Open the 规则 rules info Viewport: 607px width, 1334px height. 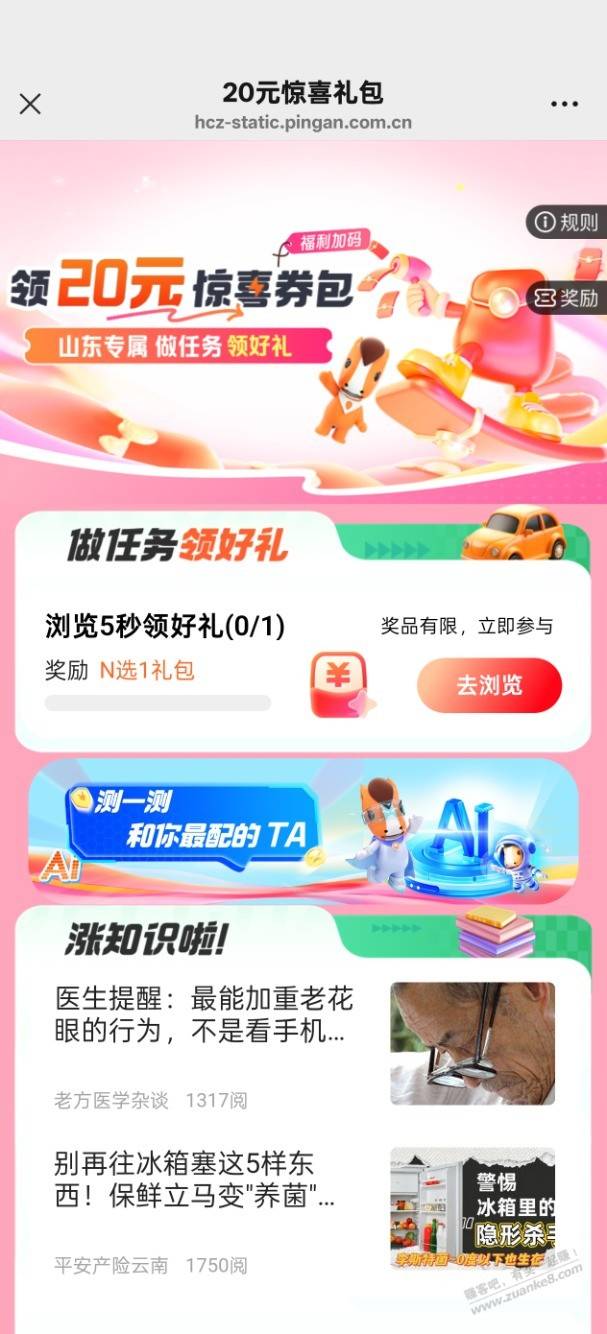click(x=567, y=222)
